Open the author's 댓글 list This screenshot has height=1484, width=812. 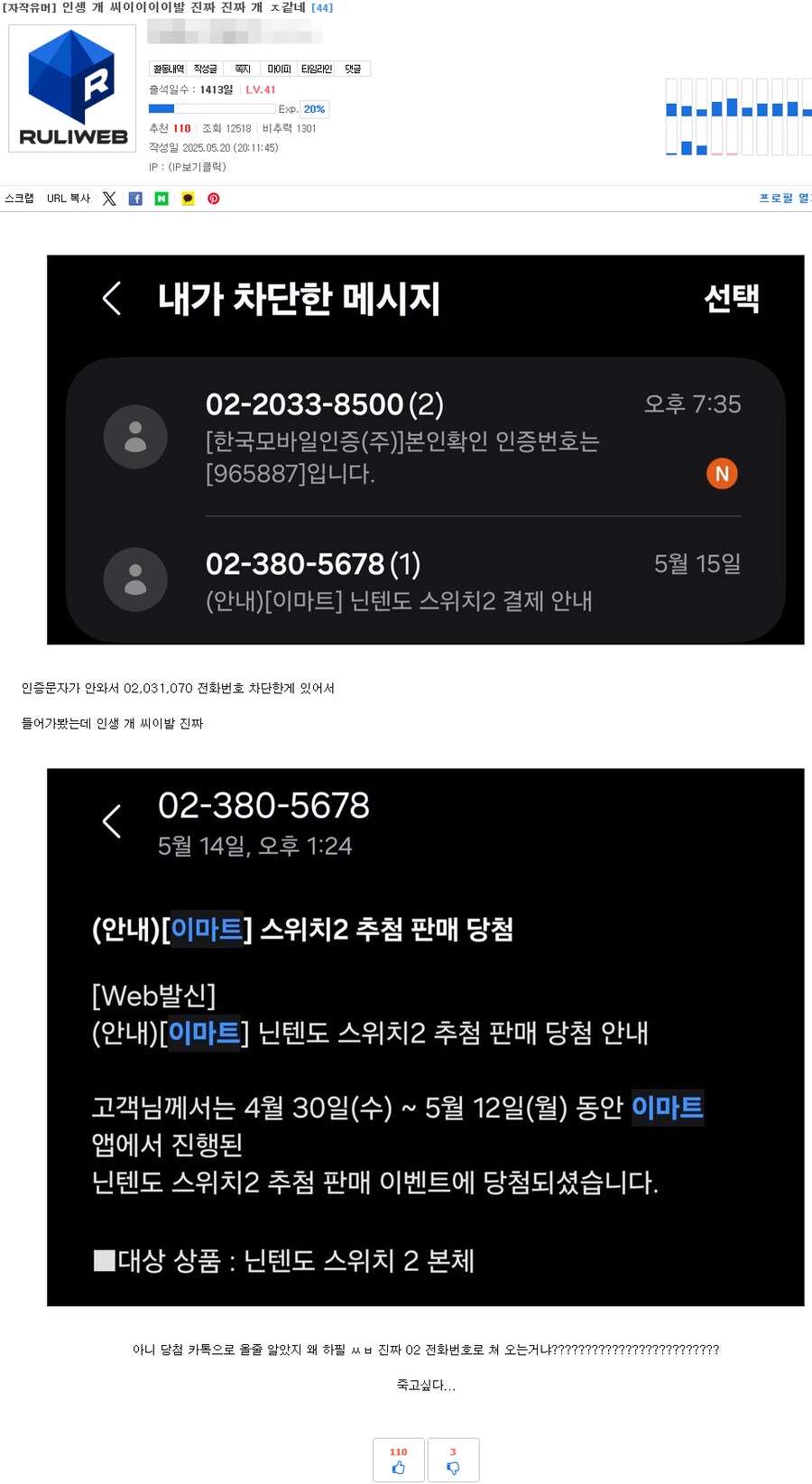pyautogui.click(x=353, y=69)
